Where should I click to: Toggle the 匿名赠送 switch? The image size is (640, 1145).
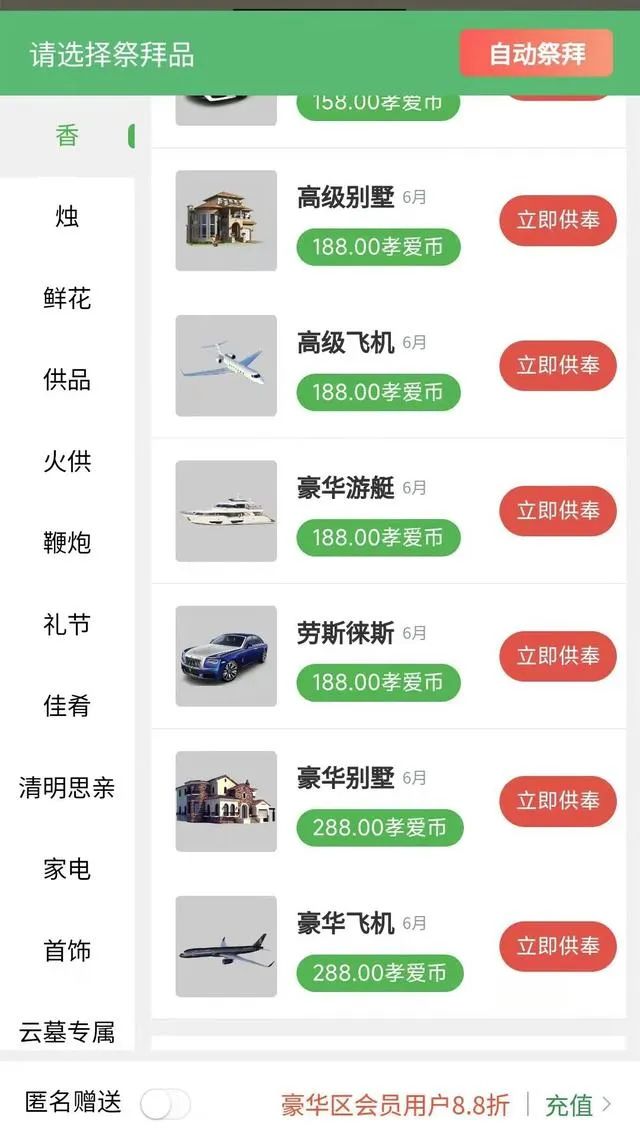click(165, 1104)
